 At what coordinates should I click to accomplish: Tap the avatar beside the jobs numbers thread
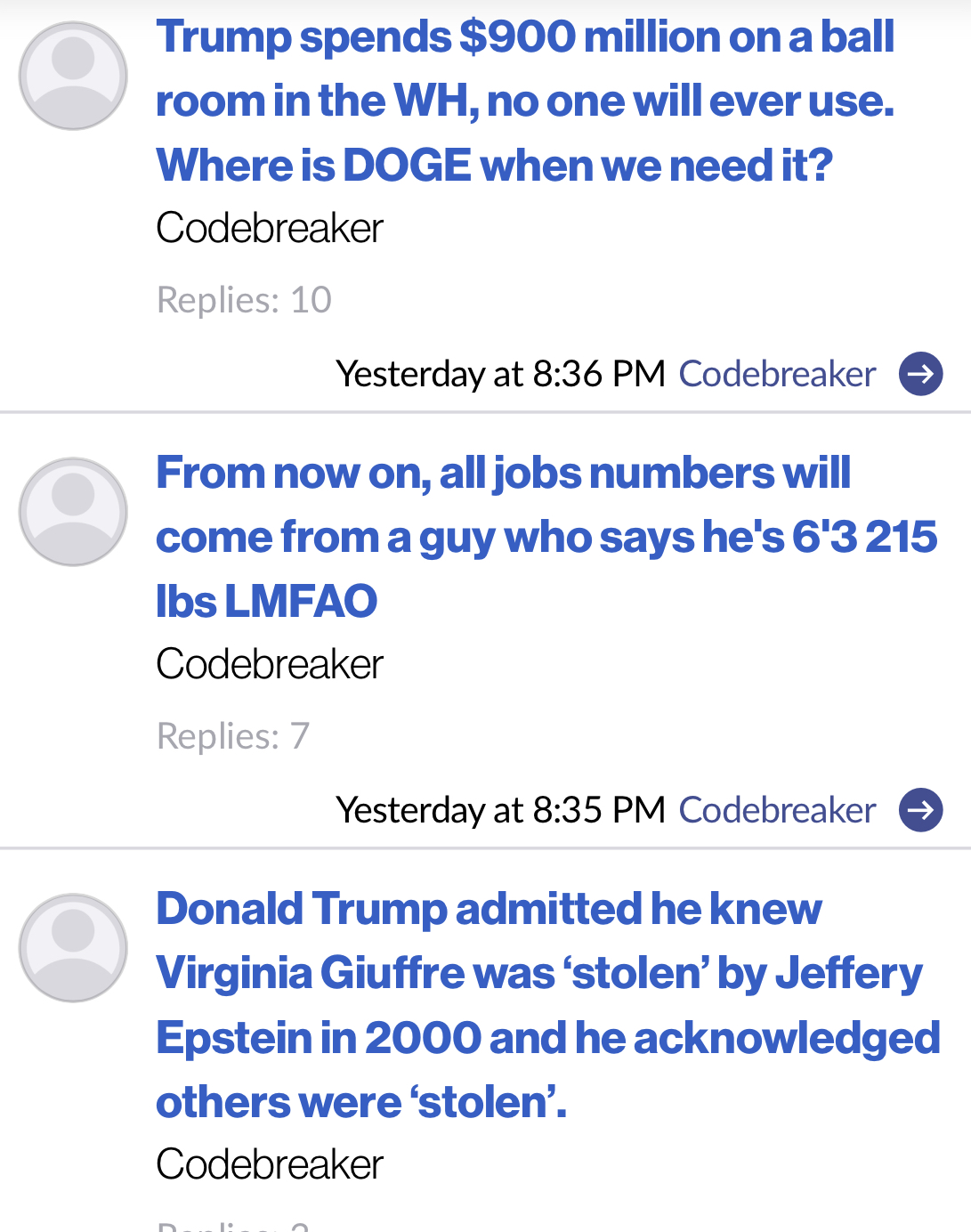coord(73,512)
